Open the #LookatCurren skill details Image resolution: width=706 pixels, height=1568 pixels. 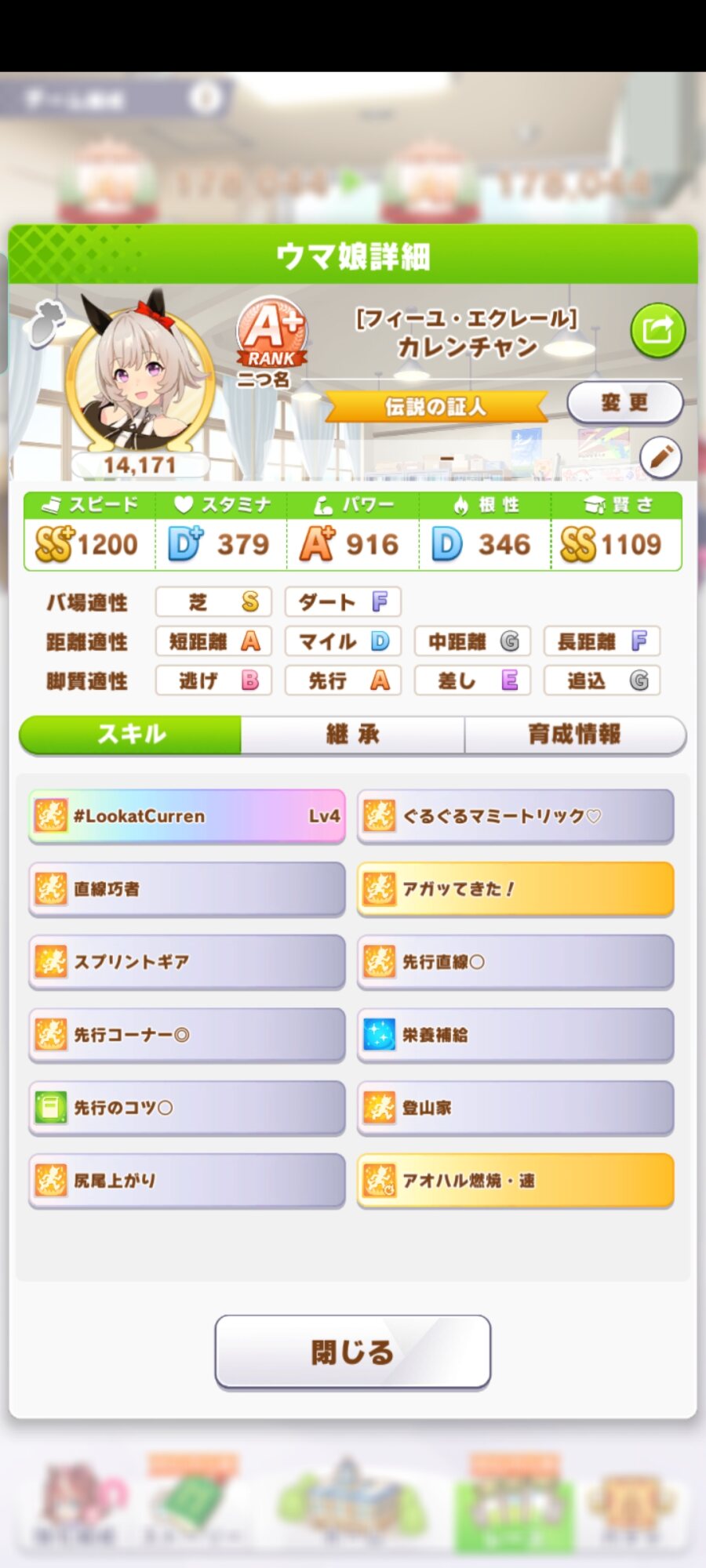(x=187, y=816)
